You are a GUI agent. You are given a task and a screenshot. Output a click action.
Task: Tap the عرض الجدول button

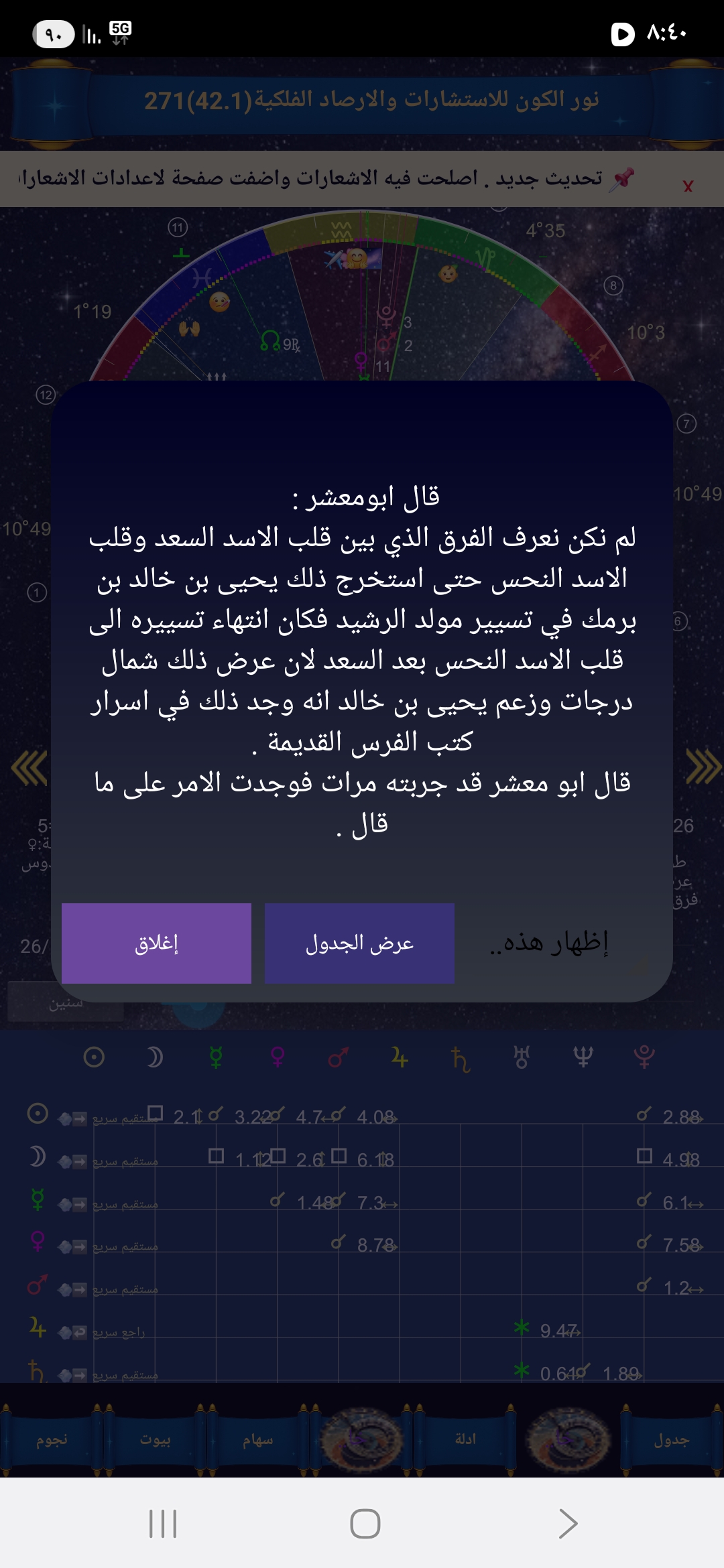click(359, 943)
